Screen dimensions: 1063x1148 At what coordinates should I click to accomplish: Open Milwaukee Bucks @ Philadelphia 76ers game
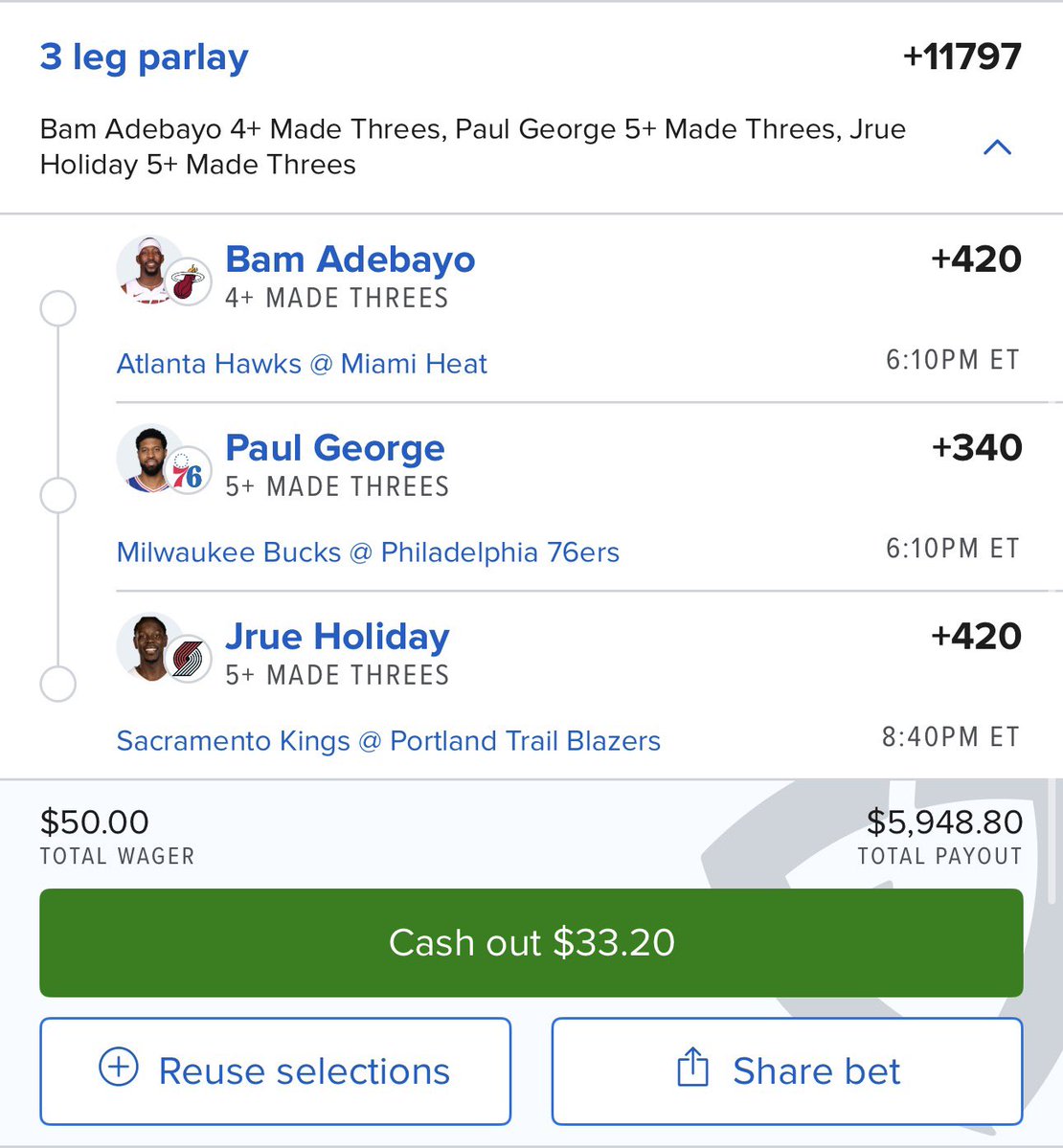click(x=368, y=552)
